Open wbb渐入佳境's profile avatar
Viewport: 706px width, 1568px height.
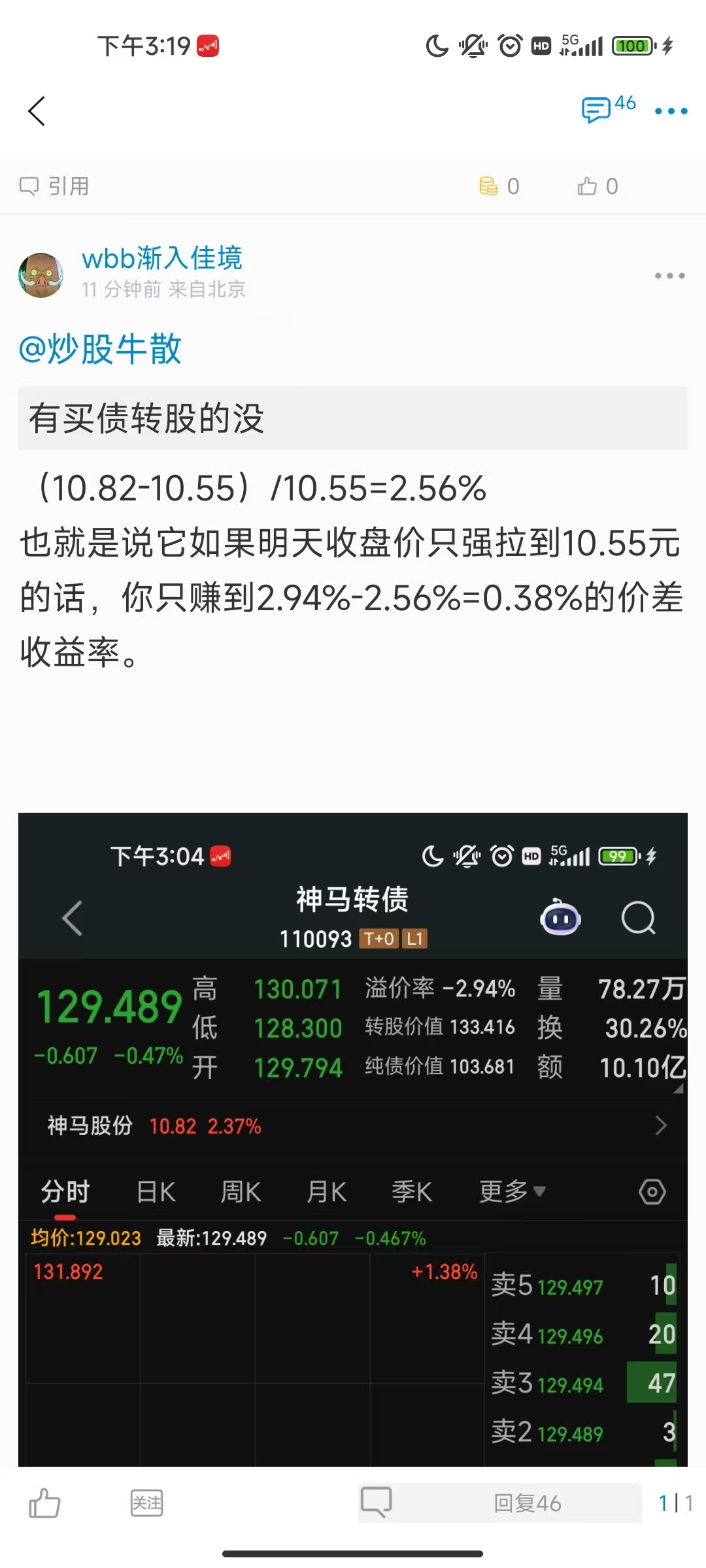41,275
